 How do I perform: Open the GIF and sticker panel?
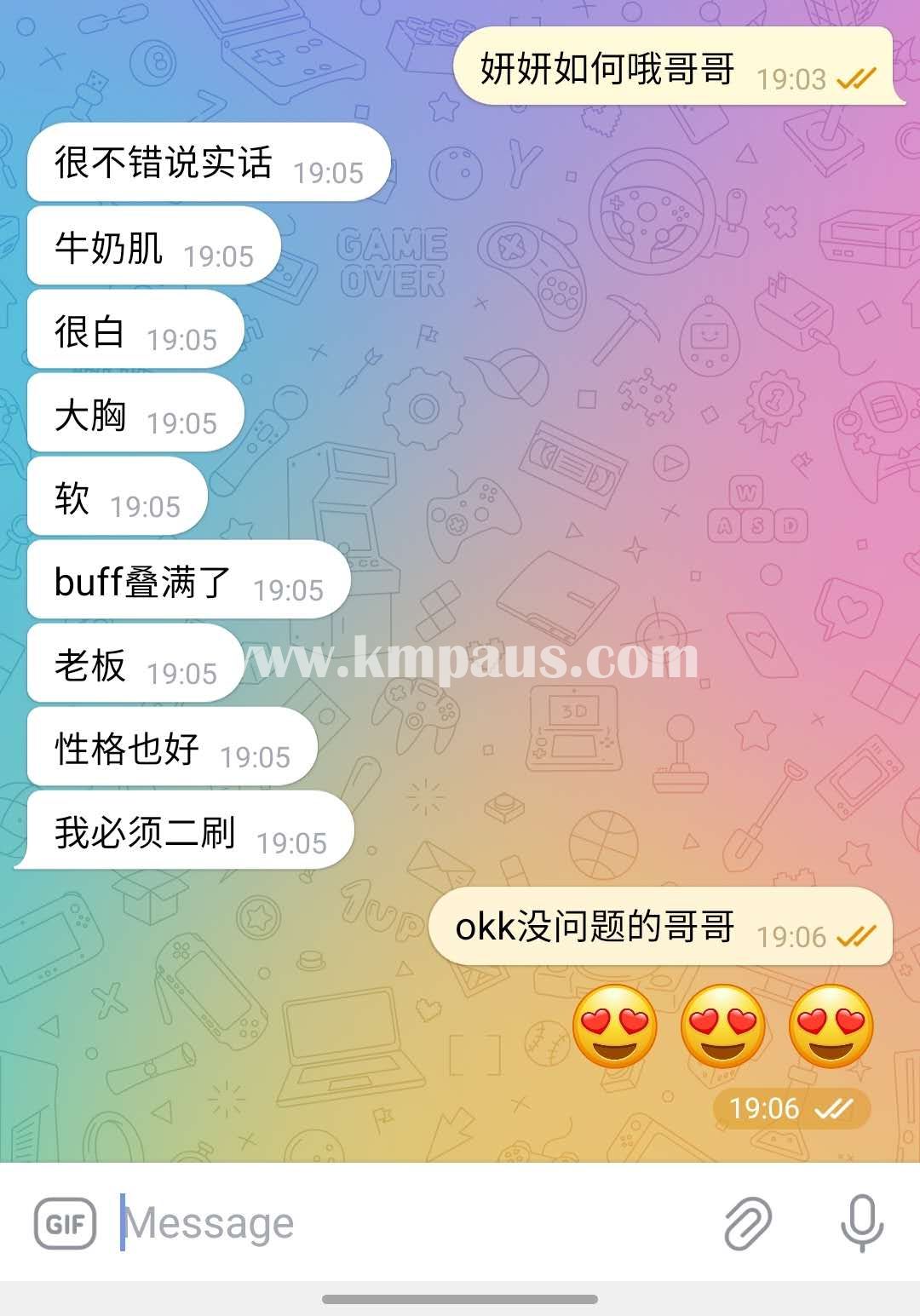65,1223
